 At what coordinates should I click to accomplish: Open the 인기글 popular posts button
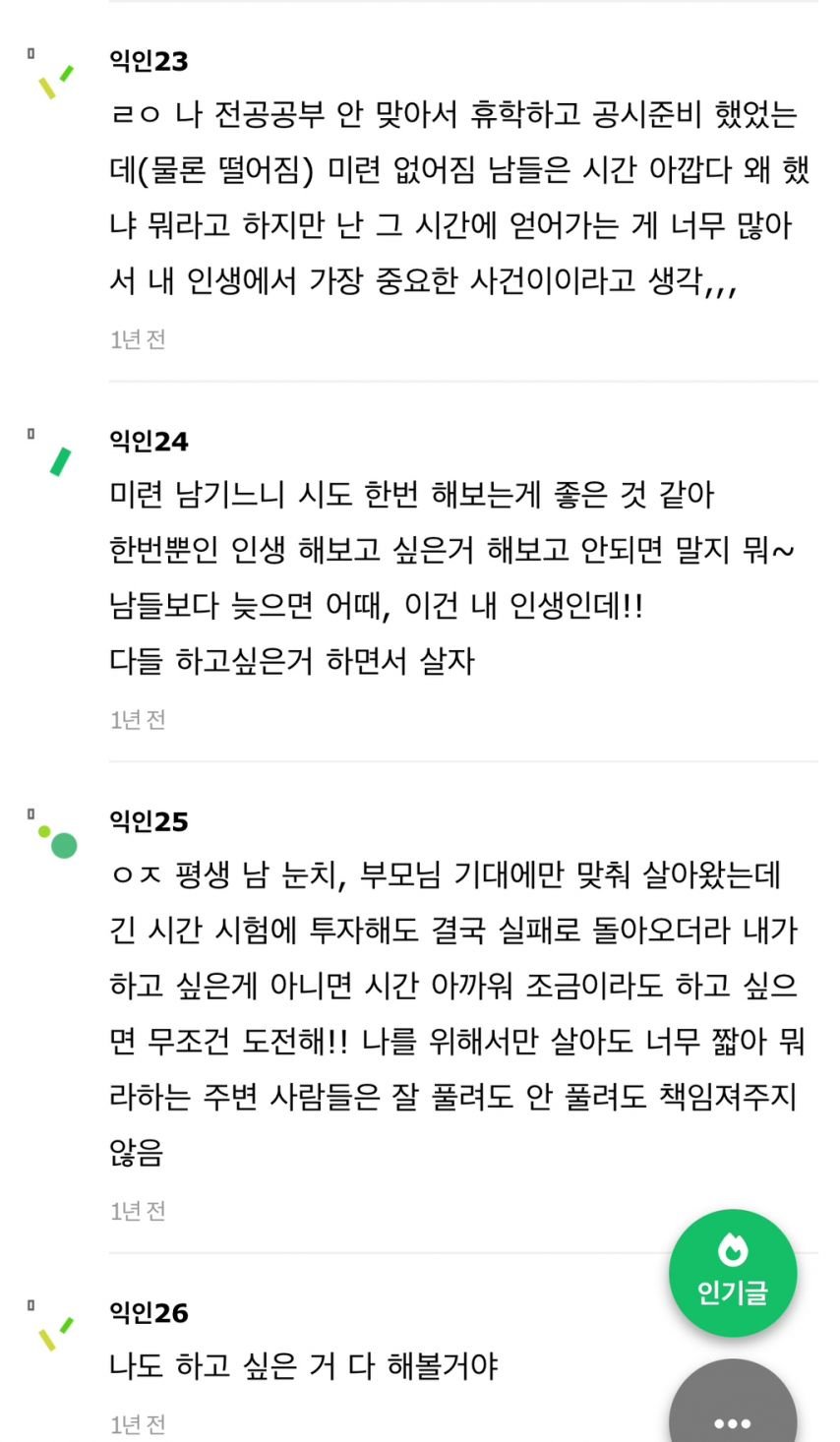(733, 1274)
